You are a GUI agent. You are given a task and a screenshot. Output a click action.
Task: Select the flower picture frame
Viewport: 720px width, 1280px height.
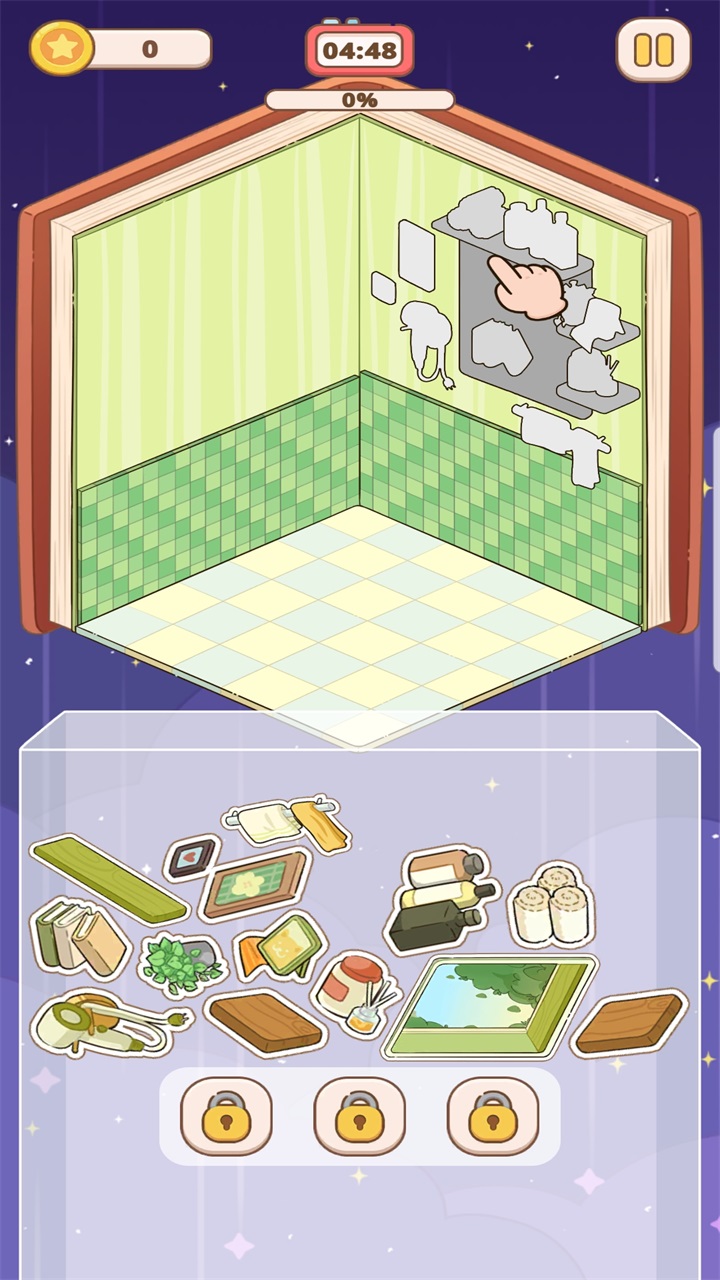(x=255, y=884)
